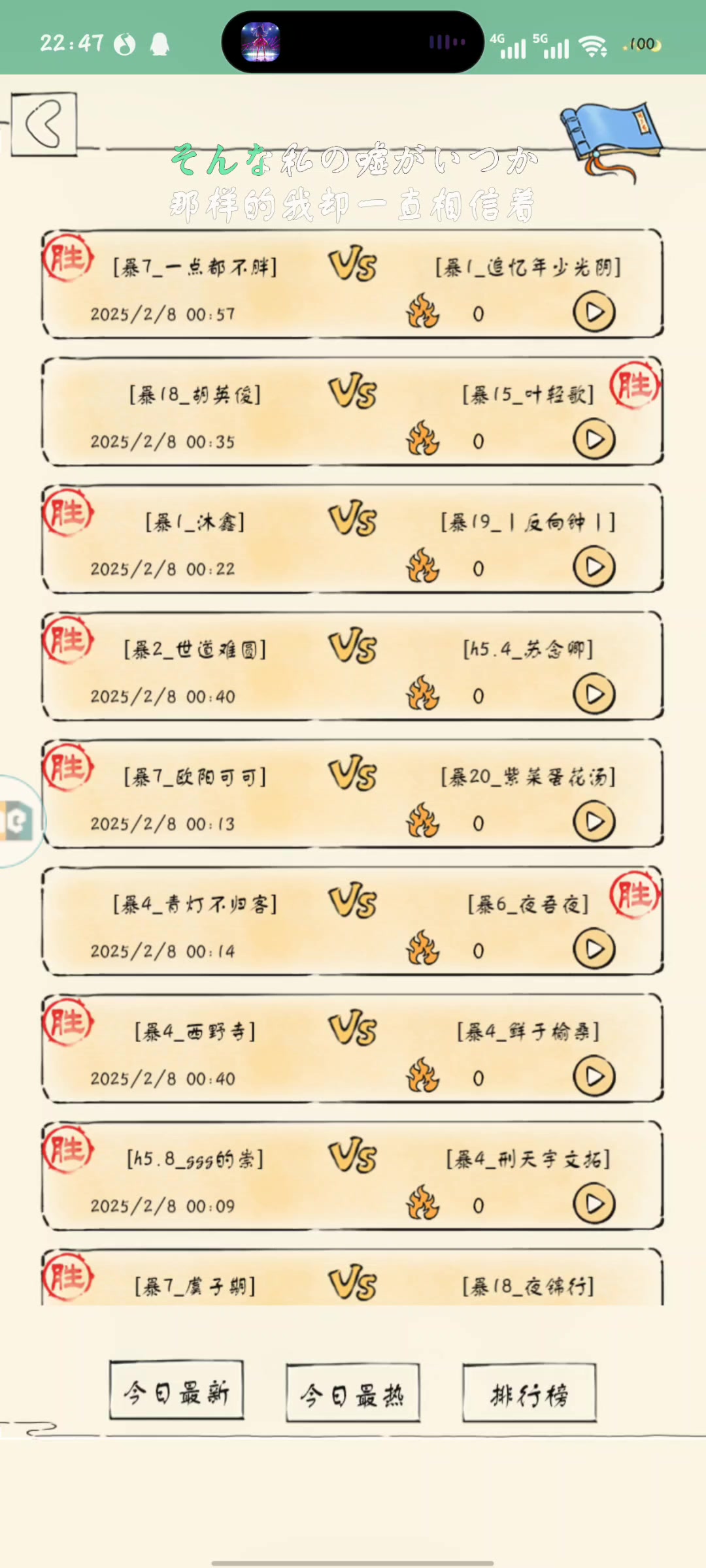The image size is (706, 1568).
Task: Play replay of 暴18_胡英俊 vs 暴15_叶轻歌
Action: [x=594, y=440]
